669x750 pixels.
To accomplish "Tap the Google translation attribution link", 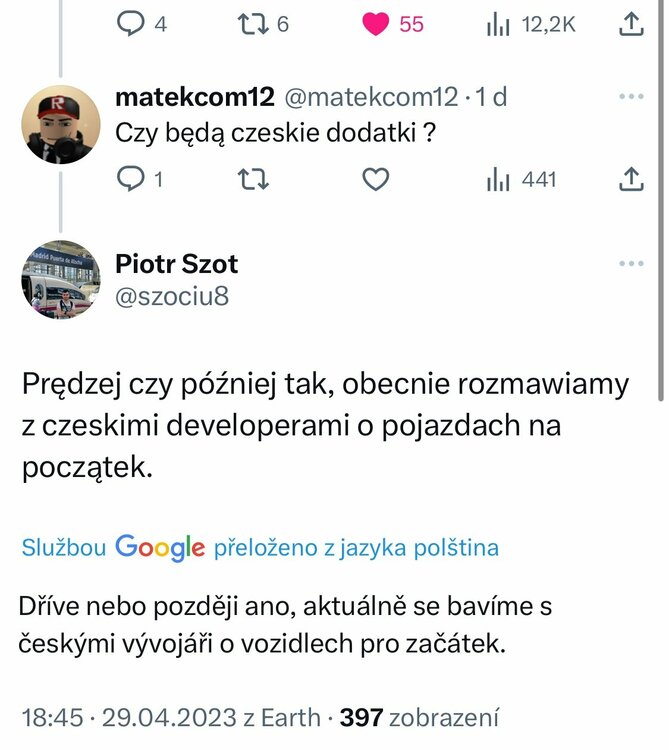I will [x=260, y=547].
